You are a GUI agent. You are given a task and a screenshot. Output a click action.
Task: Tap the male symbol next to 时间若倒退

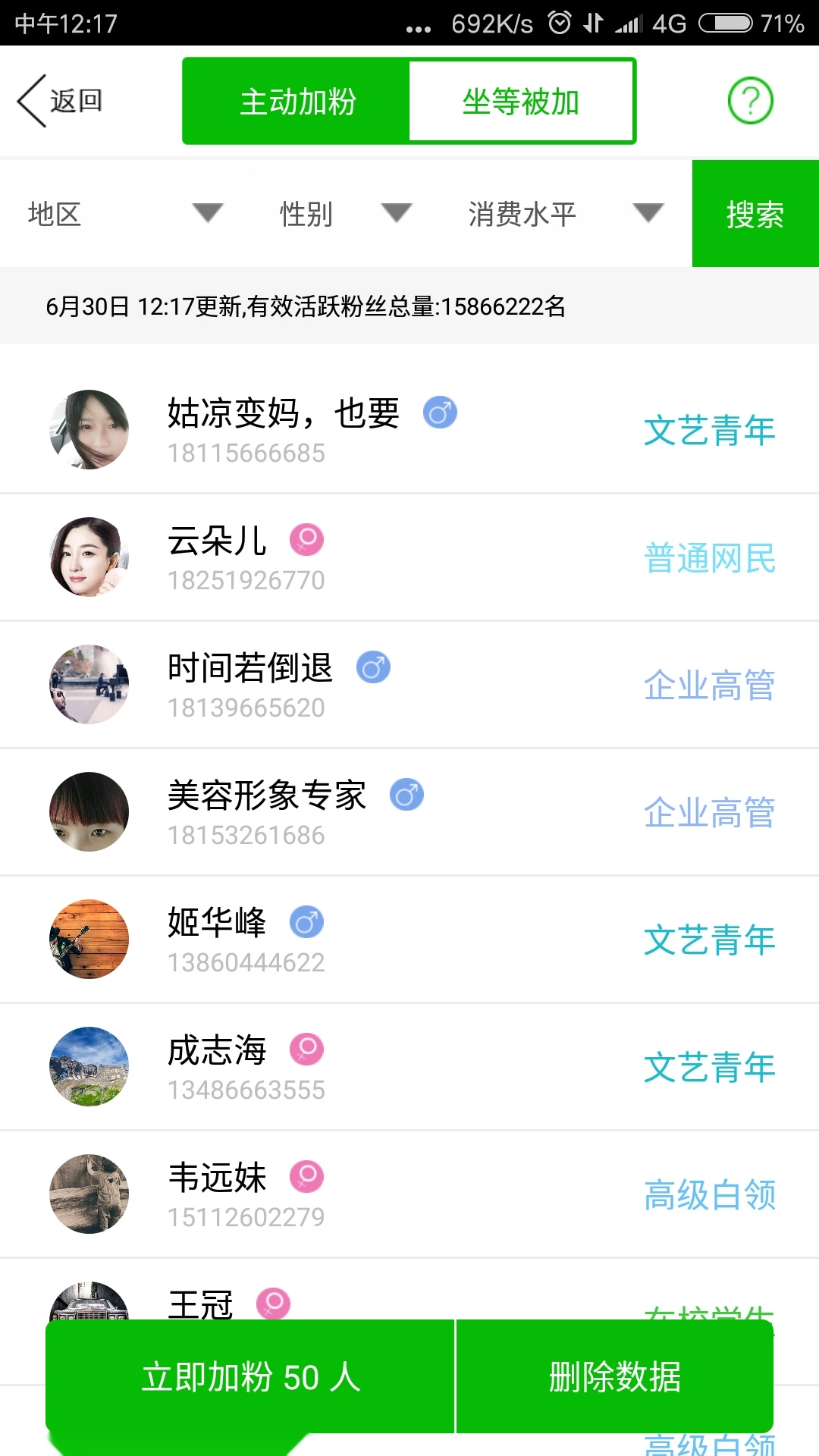[x=374, y=667]
